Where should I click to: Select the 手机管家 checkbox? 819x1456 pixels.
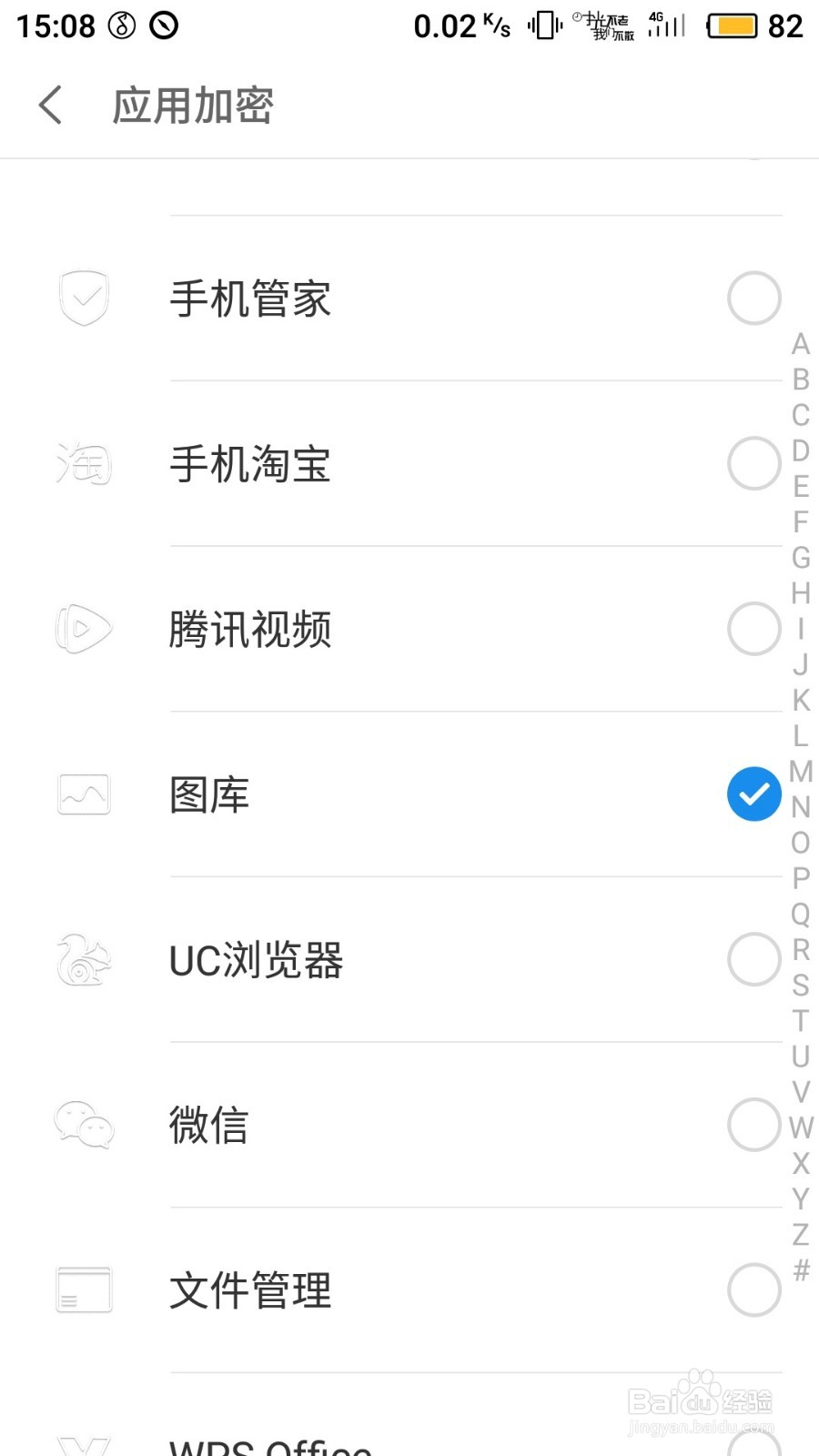point(753,298)
